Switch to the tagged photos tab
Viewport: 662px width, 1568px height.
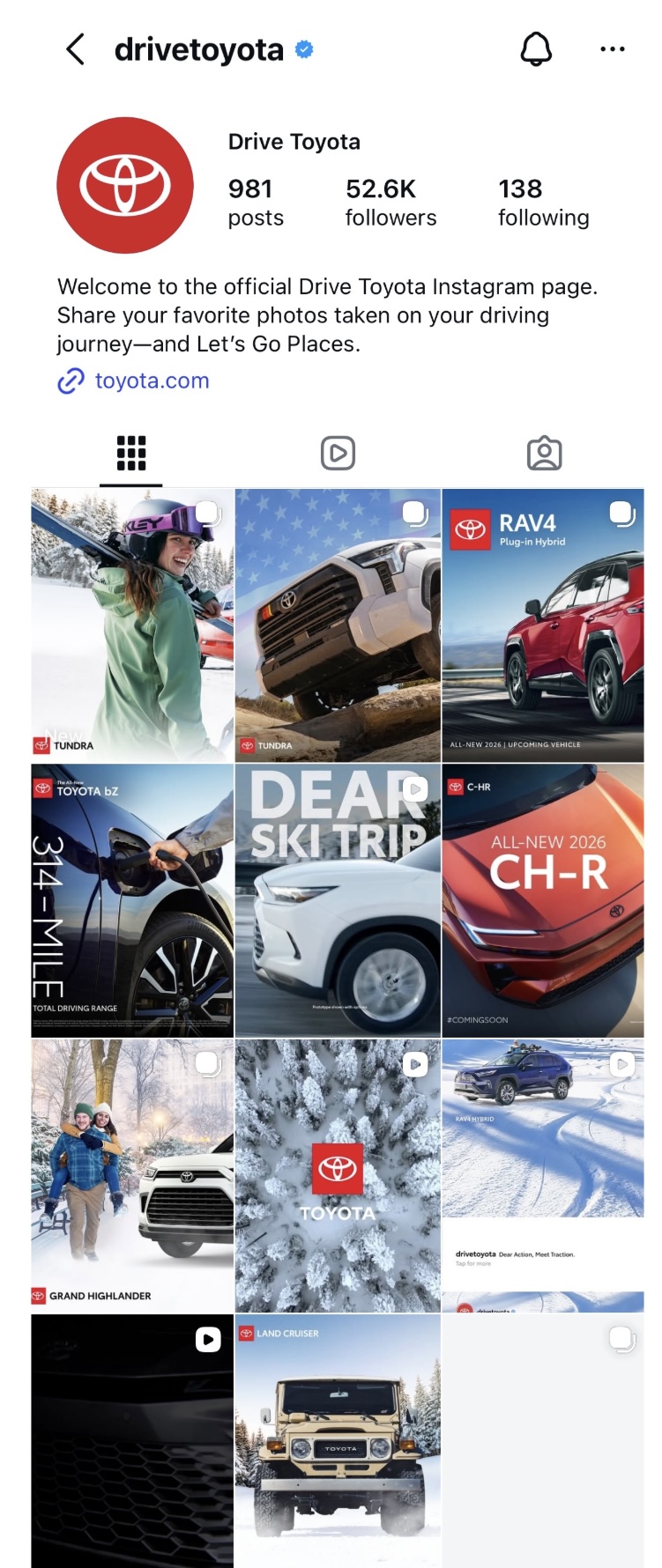coord(544,454)
